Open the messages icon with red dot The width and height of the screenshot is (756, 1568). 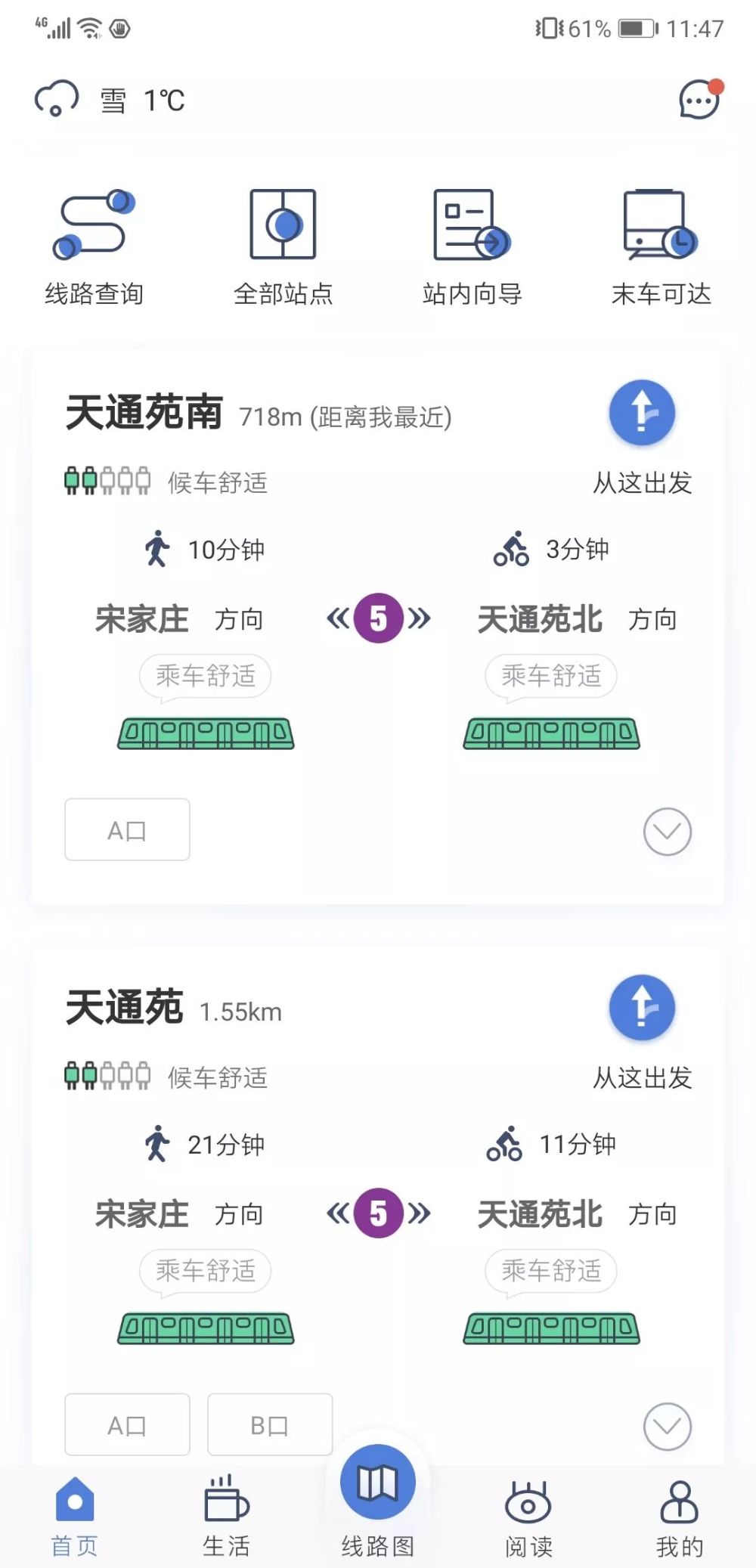(700, 100)
